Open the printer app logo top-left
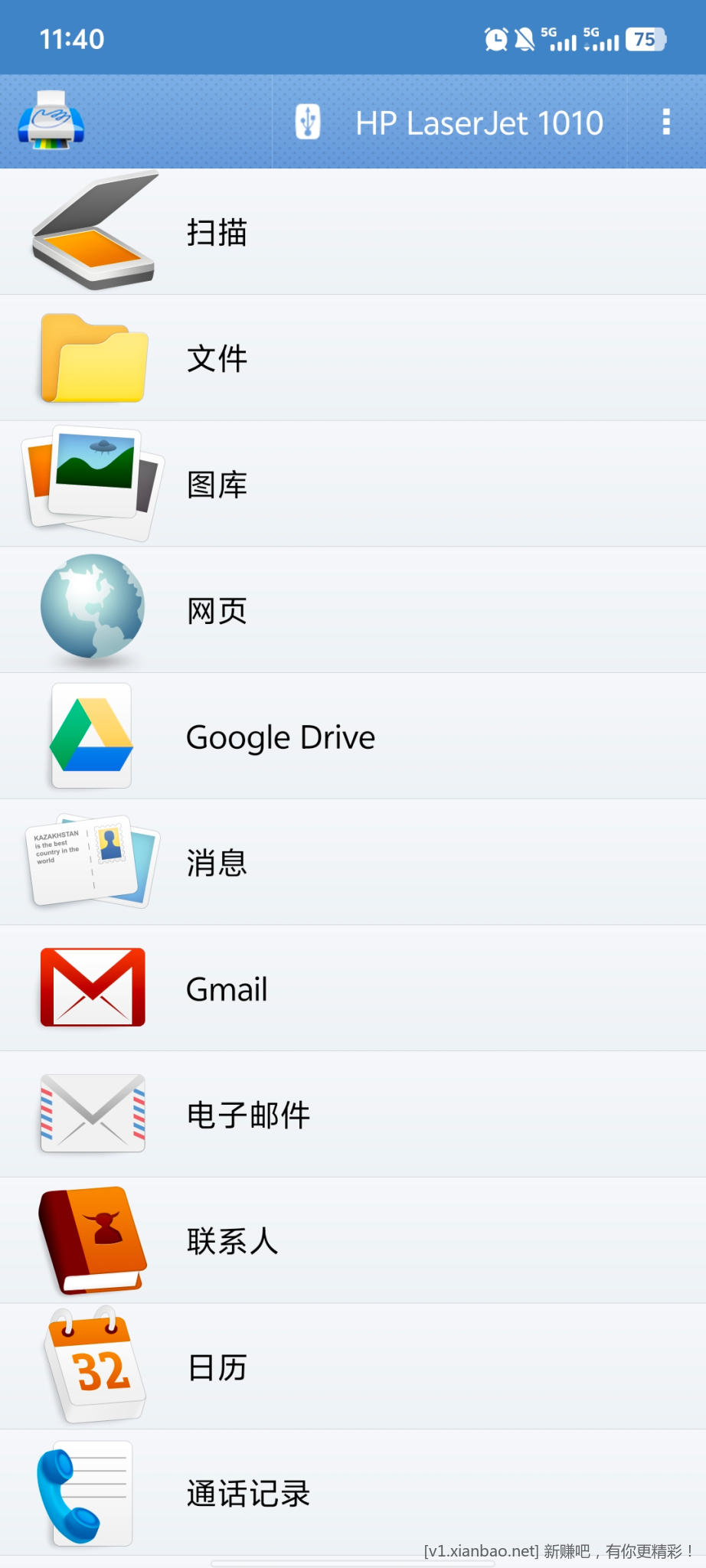Image resolution: width=706 pixels, height=1568 pixels. 51,120
